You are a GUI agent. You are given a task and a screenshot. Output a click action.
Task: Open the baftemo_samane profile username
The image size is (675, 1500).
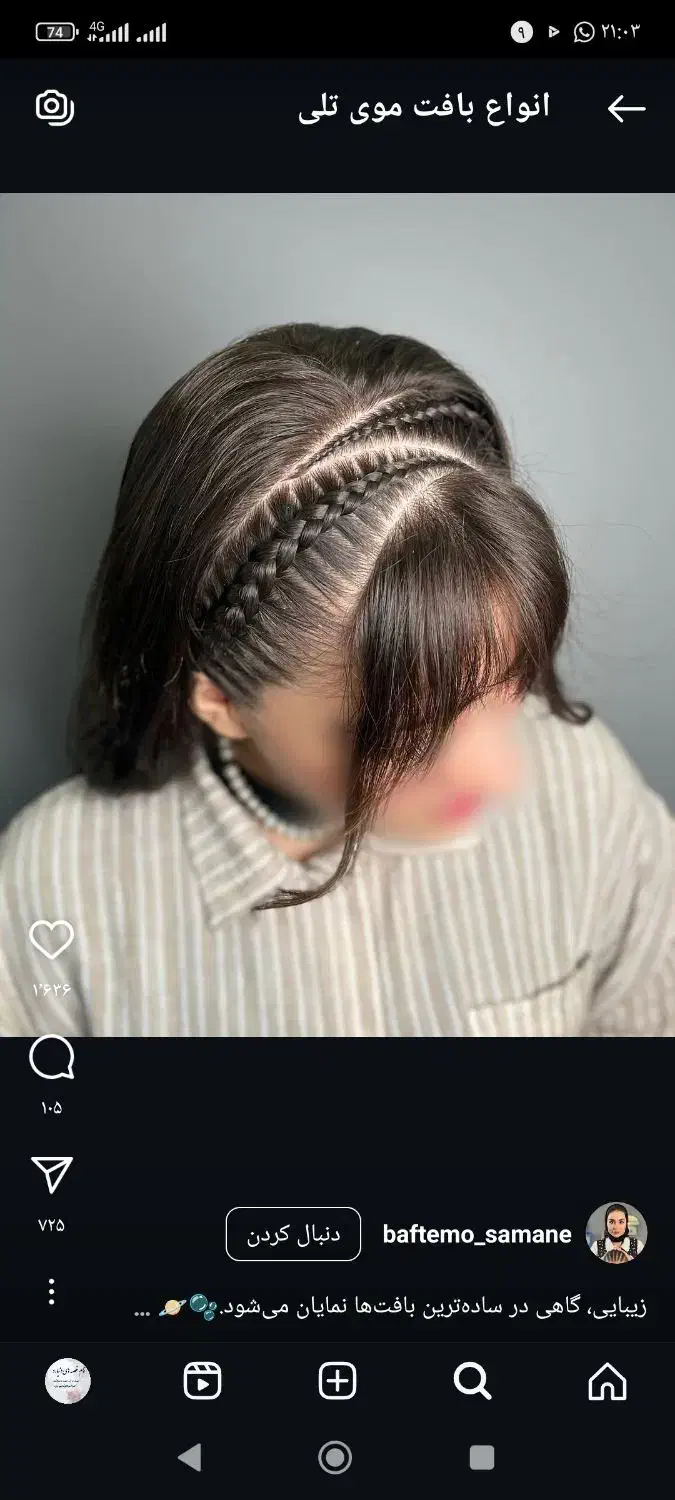click(x=477, y=1234)
